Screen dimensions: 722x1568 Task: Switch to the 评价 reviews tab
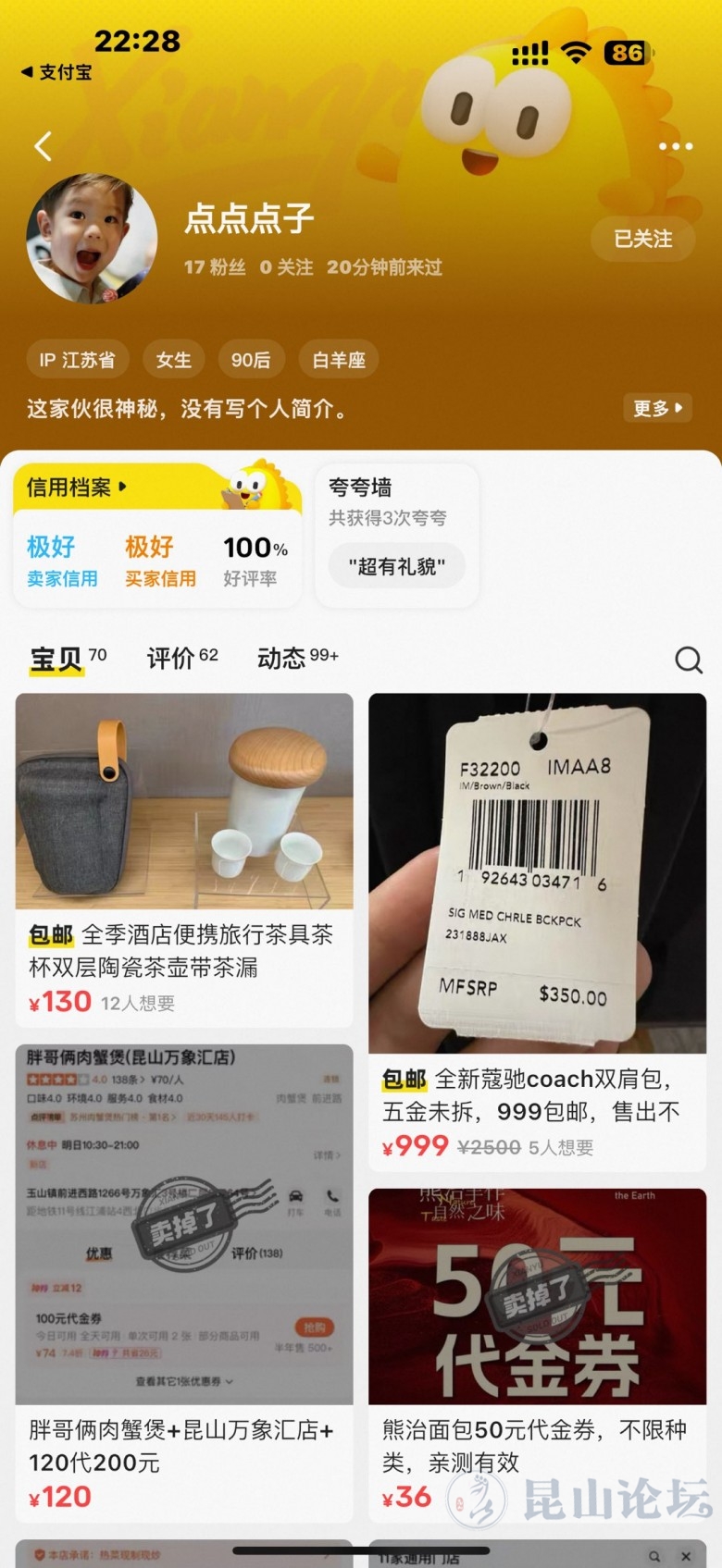click(x=181, y=658)
